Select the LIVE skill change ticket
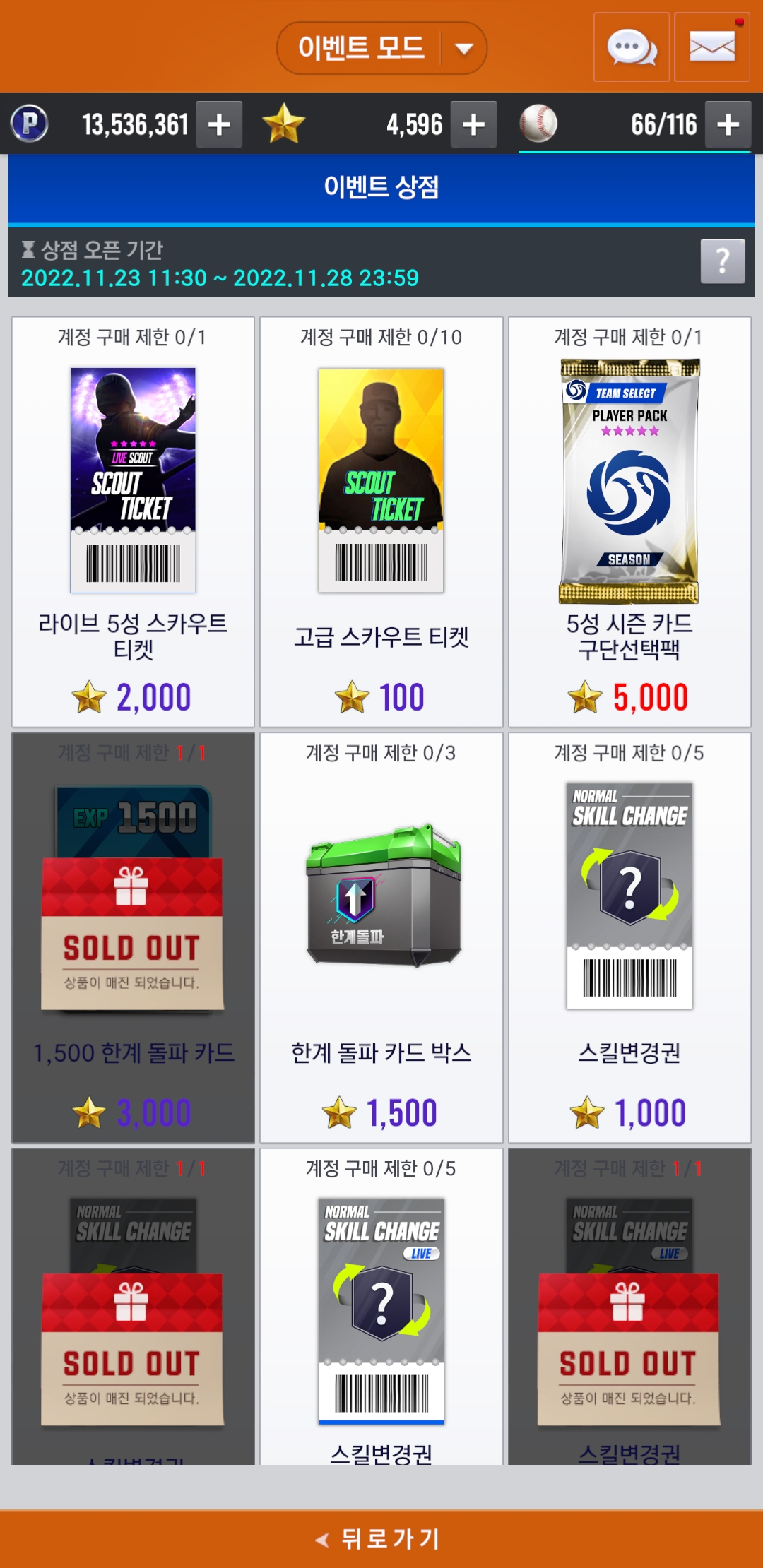The width and height of the screenshot is (763, 1568). (381, 1307)
